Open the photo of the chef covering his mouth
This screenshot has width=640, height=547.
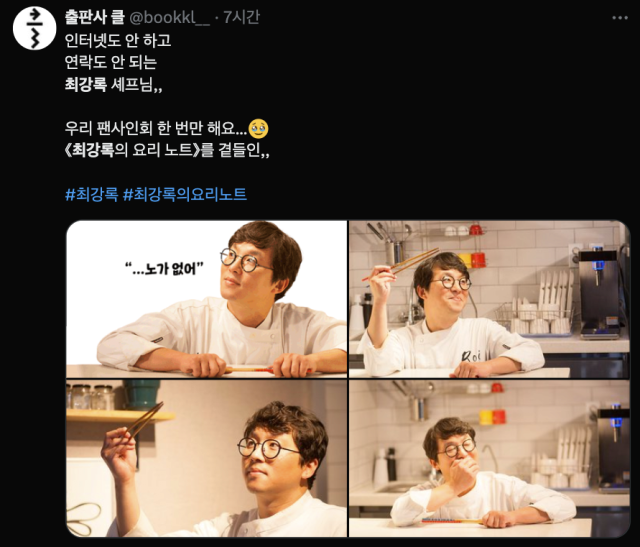[x=489, y=459]
